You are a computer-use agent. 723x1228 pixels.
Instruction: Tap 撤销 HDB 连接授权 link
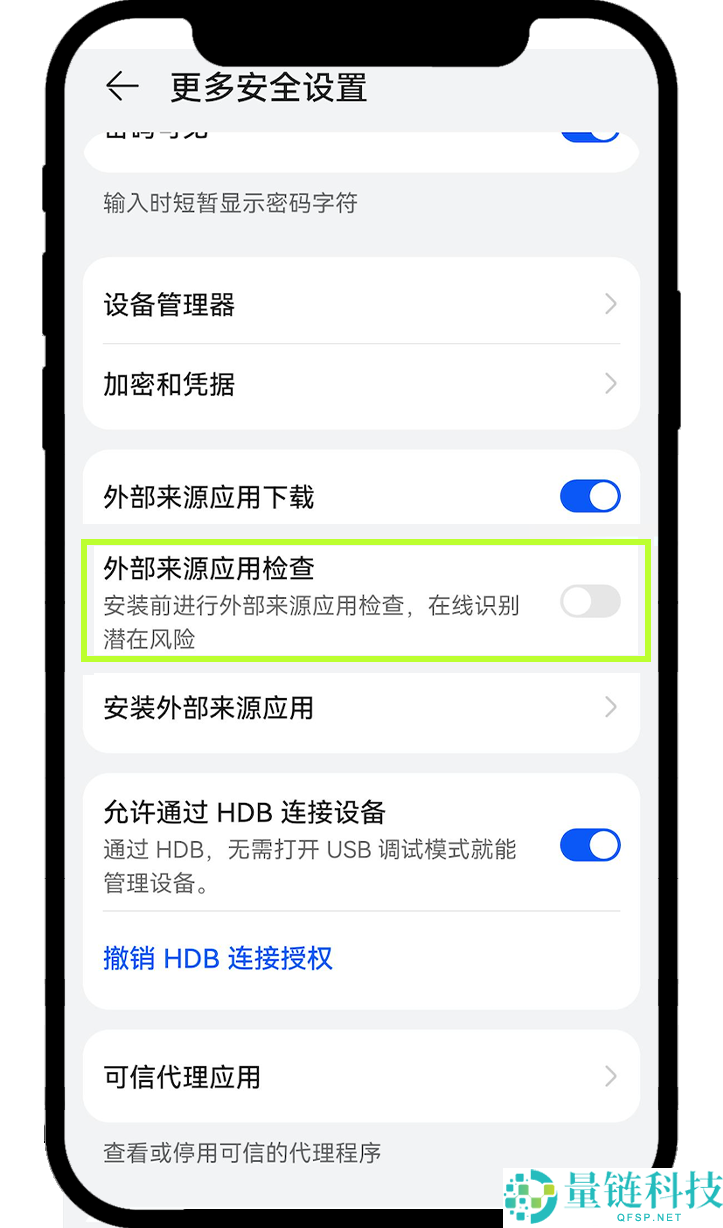[x=218, y=958]
